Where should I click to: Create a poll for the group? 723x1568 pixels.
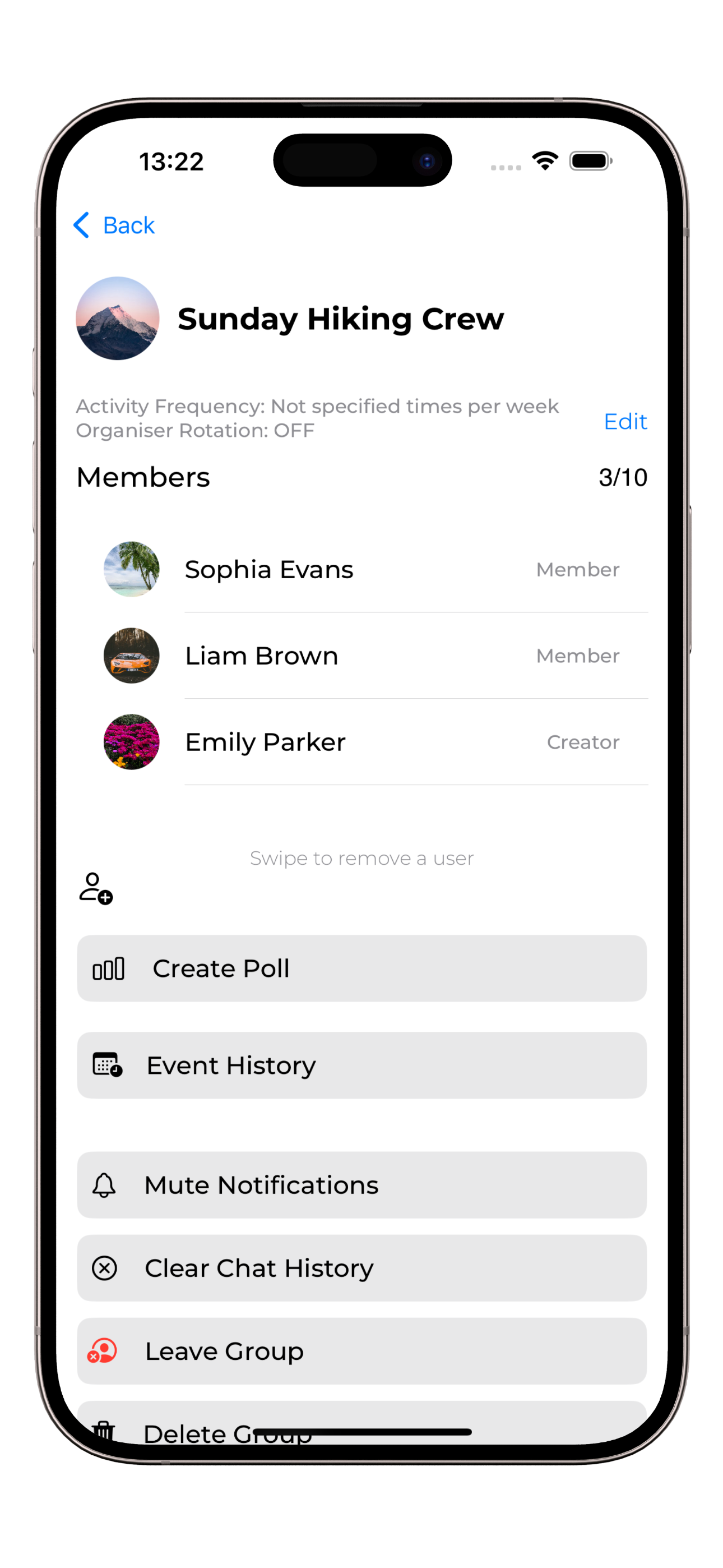click(x=361, y=969)
